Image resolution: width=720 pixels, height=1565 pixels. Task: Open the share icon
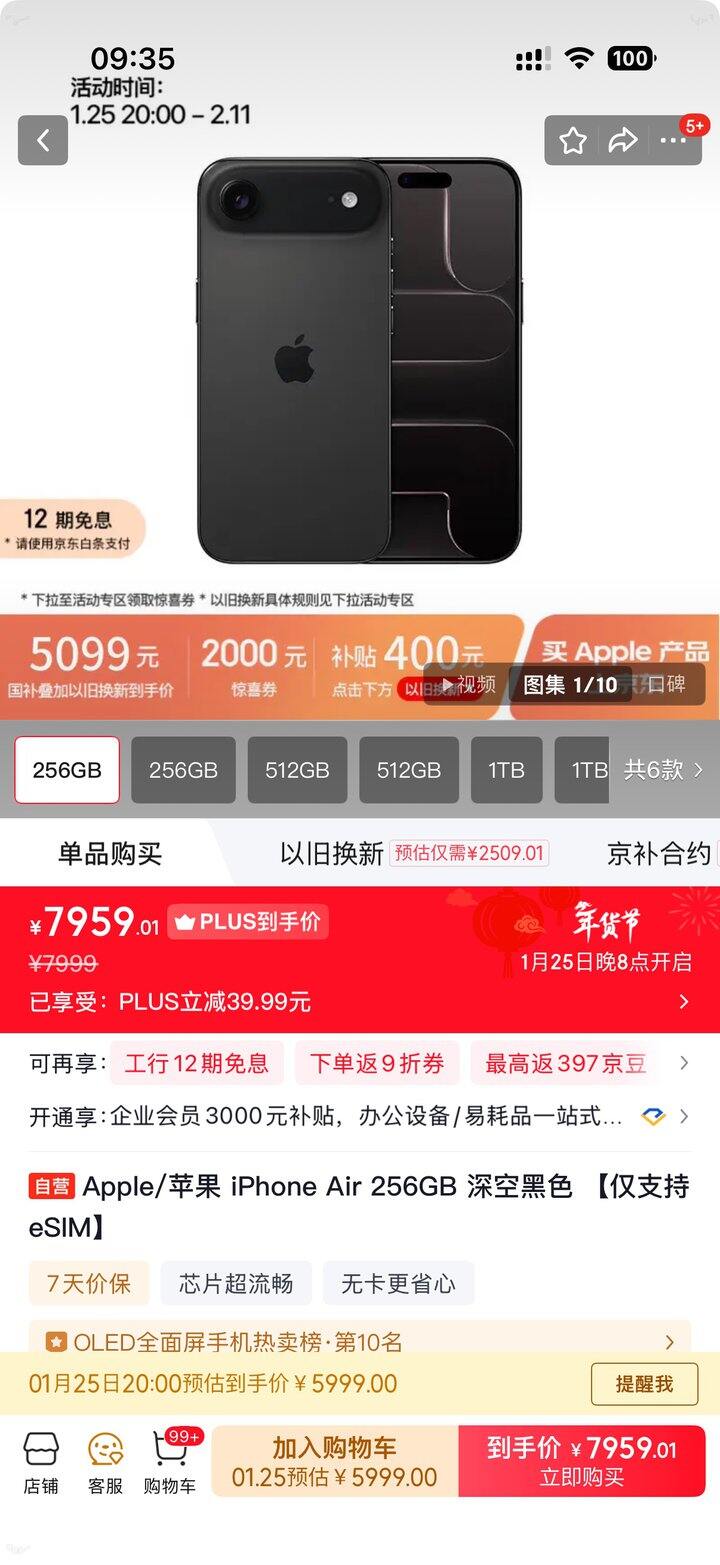coord(623,142)
